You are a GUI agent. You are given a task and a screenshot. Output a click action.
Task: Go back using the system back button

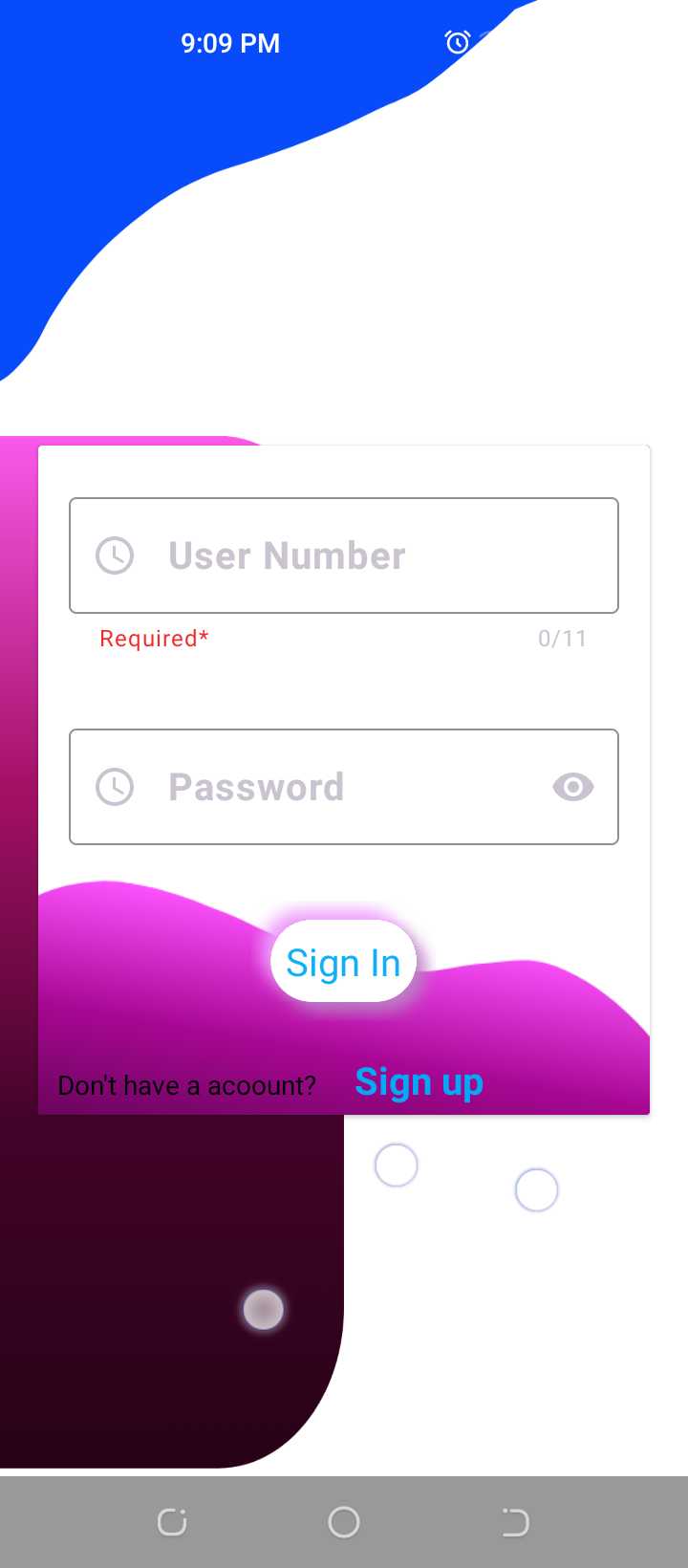(x=515, y=1521)
